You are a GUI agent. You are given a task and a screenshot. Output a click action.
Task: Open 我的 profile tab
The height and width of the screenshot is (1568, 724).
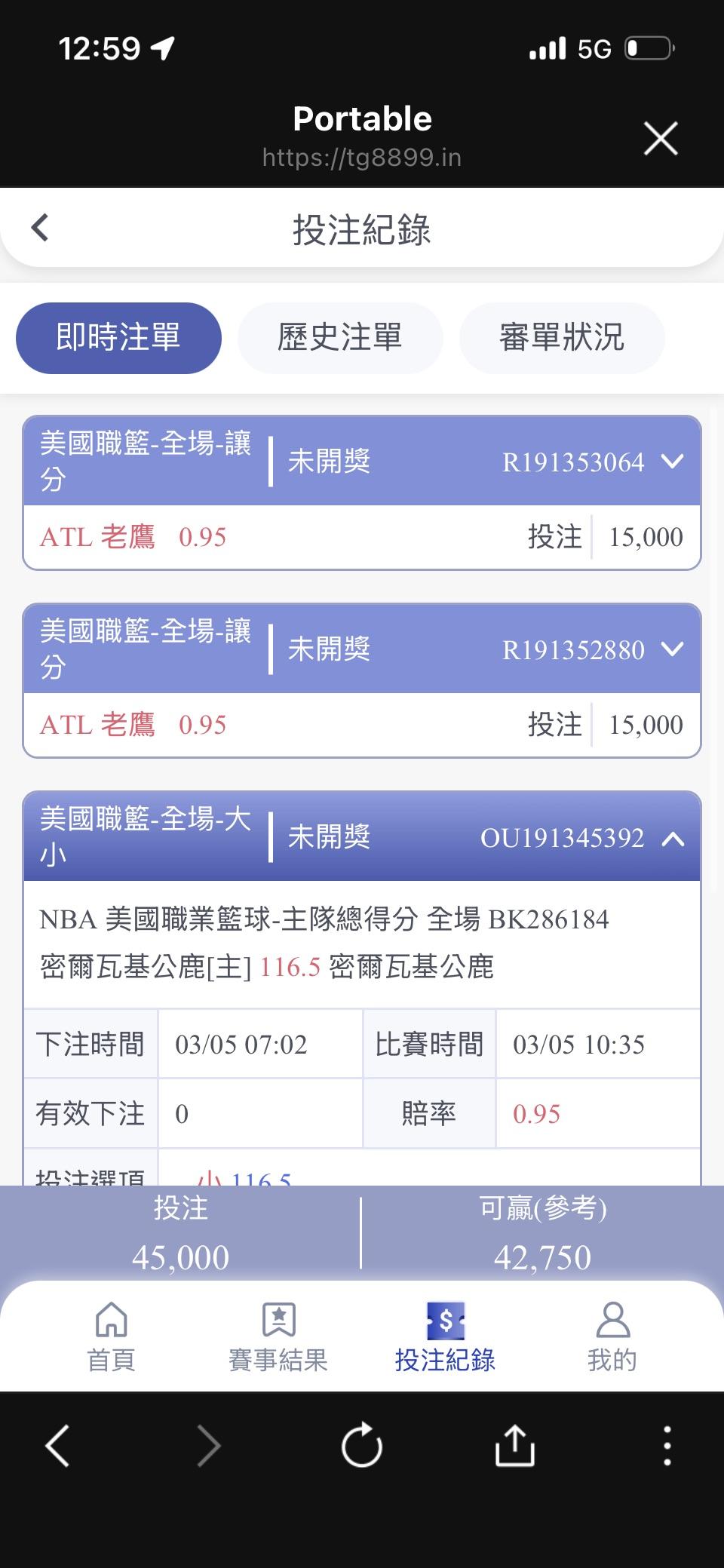(x=612, y=1336)
